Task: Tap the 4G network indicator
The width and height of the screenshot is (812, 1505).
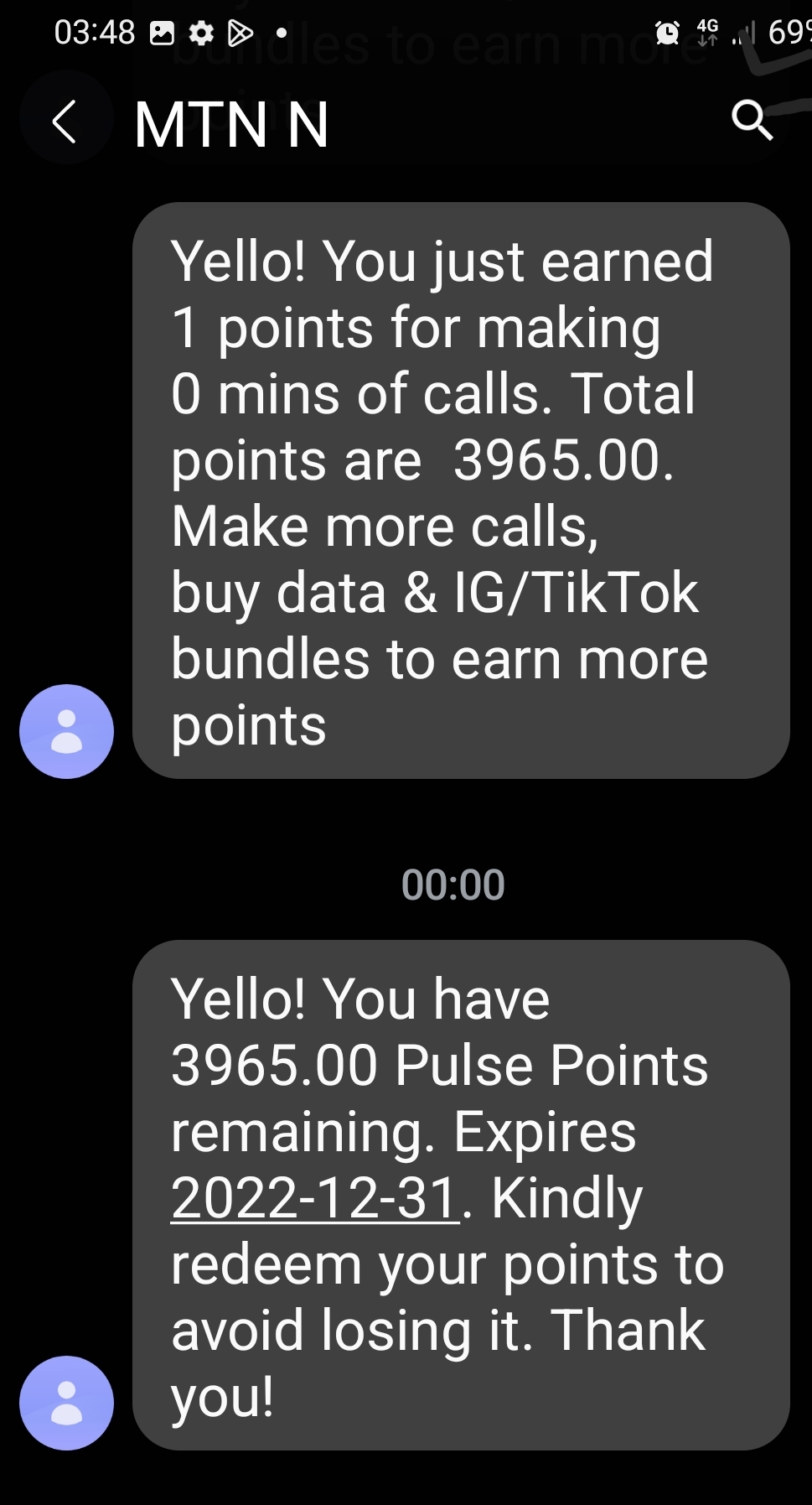Action: tap(706, 28)
